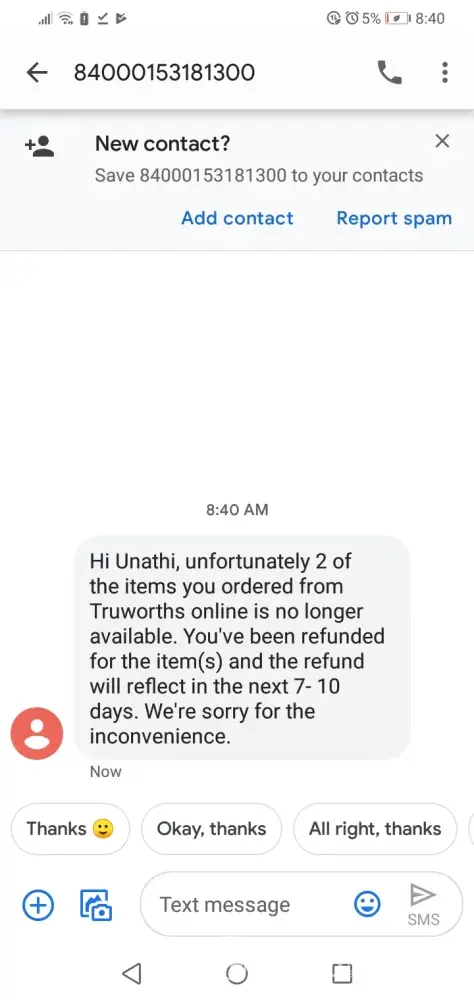Open recent apps from the navigation bar

[x=342, y=973]
